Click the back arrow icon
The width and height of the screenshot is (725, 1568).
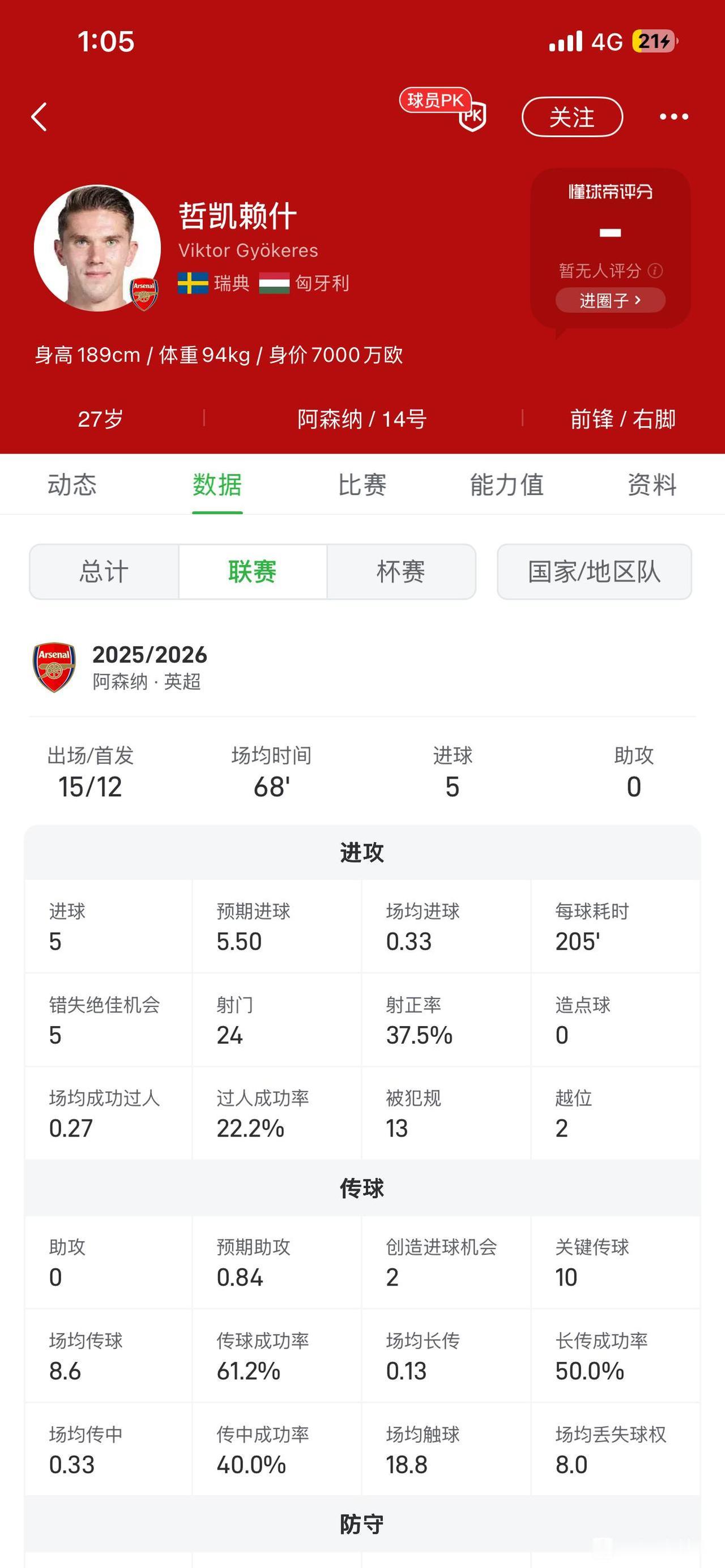39,117
